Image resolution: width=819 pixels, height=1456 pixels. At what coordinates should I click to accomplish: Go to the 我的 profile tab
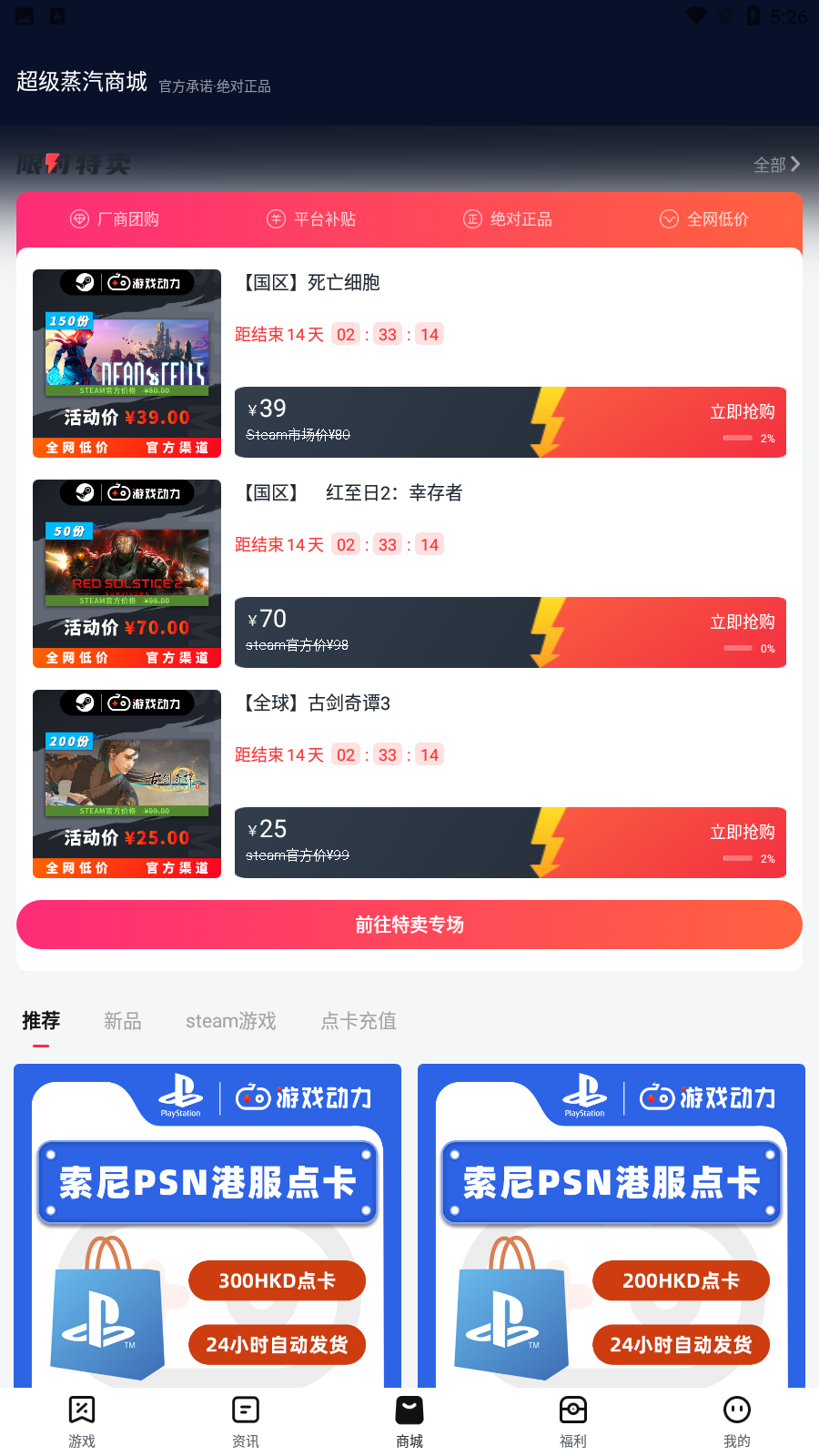coord(737,1421)
